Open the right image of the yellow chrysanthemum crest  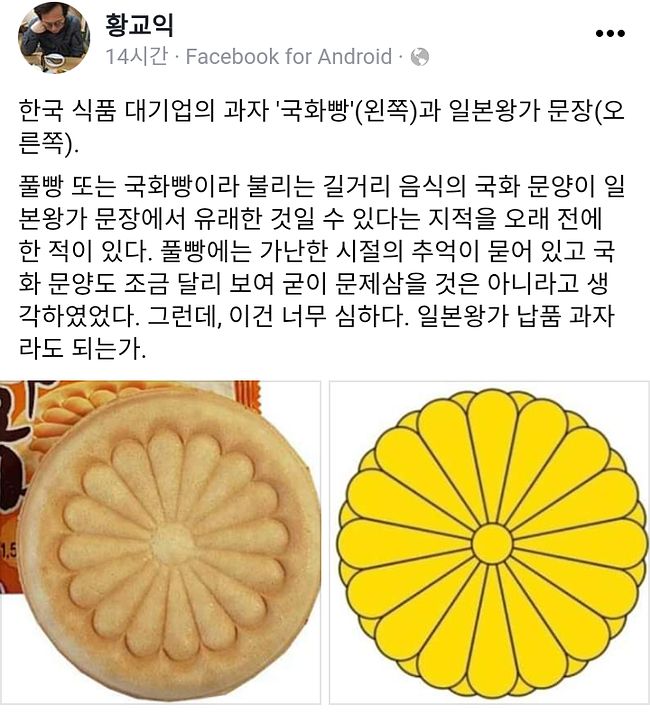pyautogui.click(x=490, y=541)
